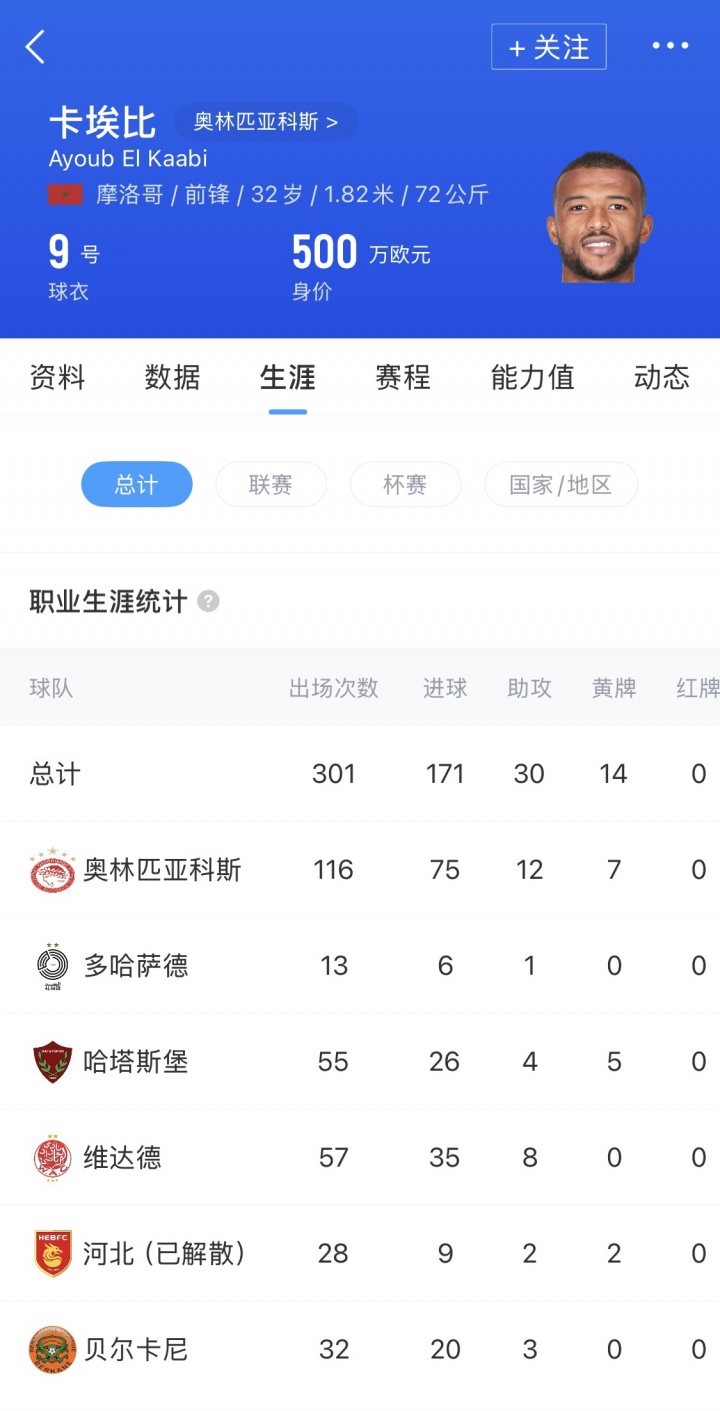The image size is (720, 1411).
Task: Select the 联赛 filter chip
Action: point(271,485)
